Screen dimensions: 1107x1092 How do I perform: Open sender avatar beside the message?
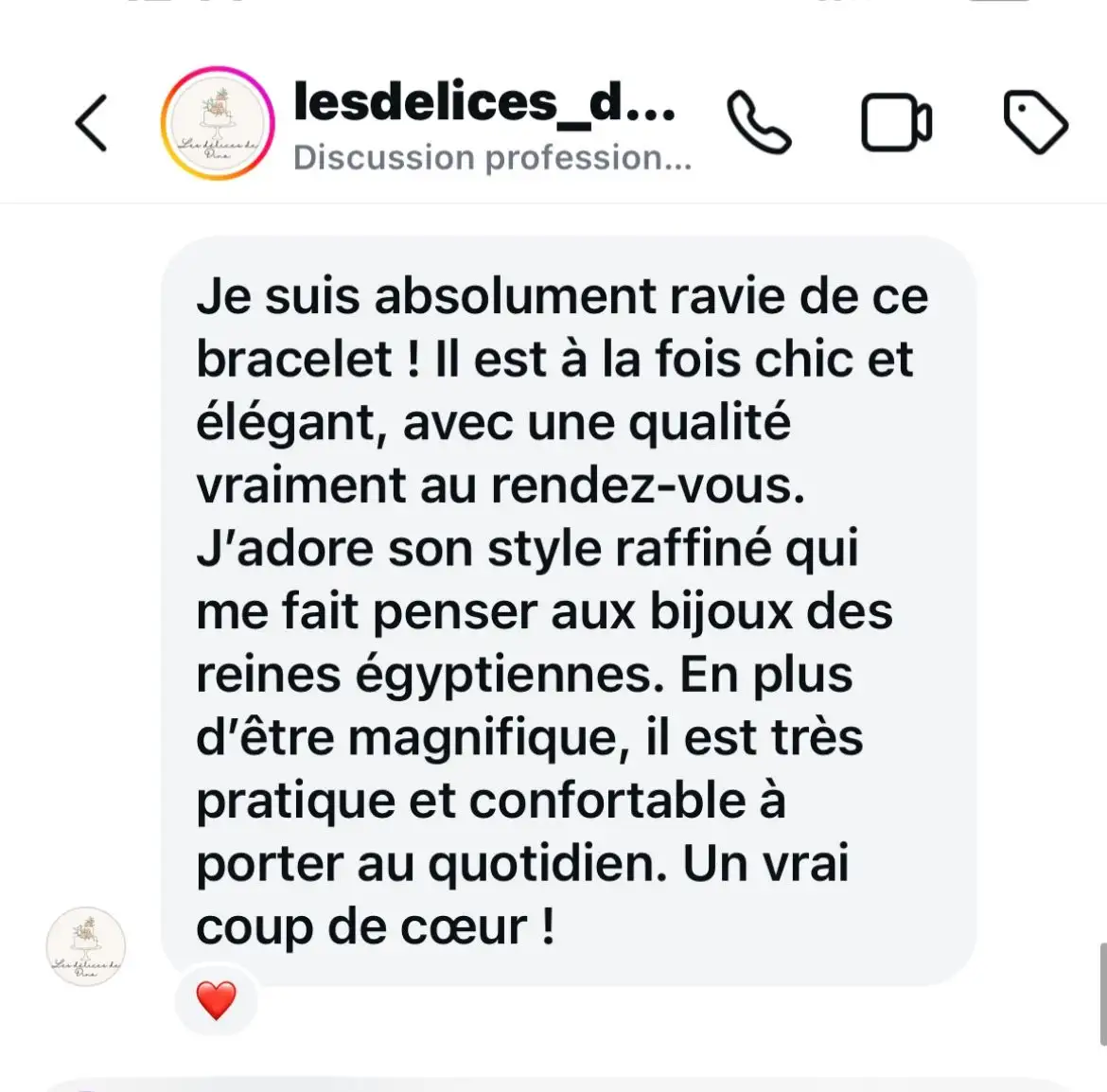[86, 946]
